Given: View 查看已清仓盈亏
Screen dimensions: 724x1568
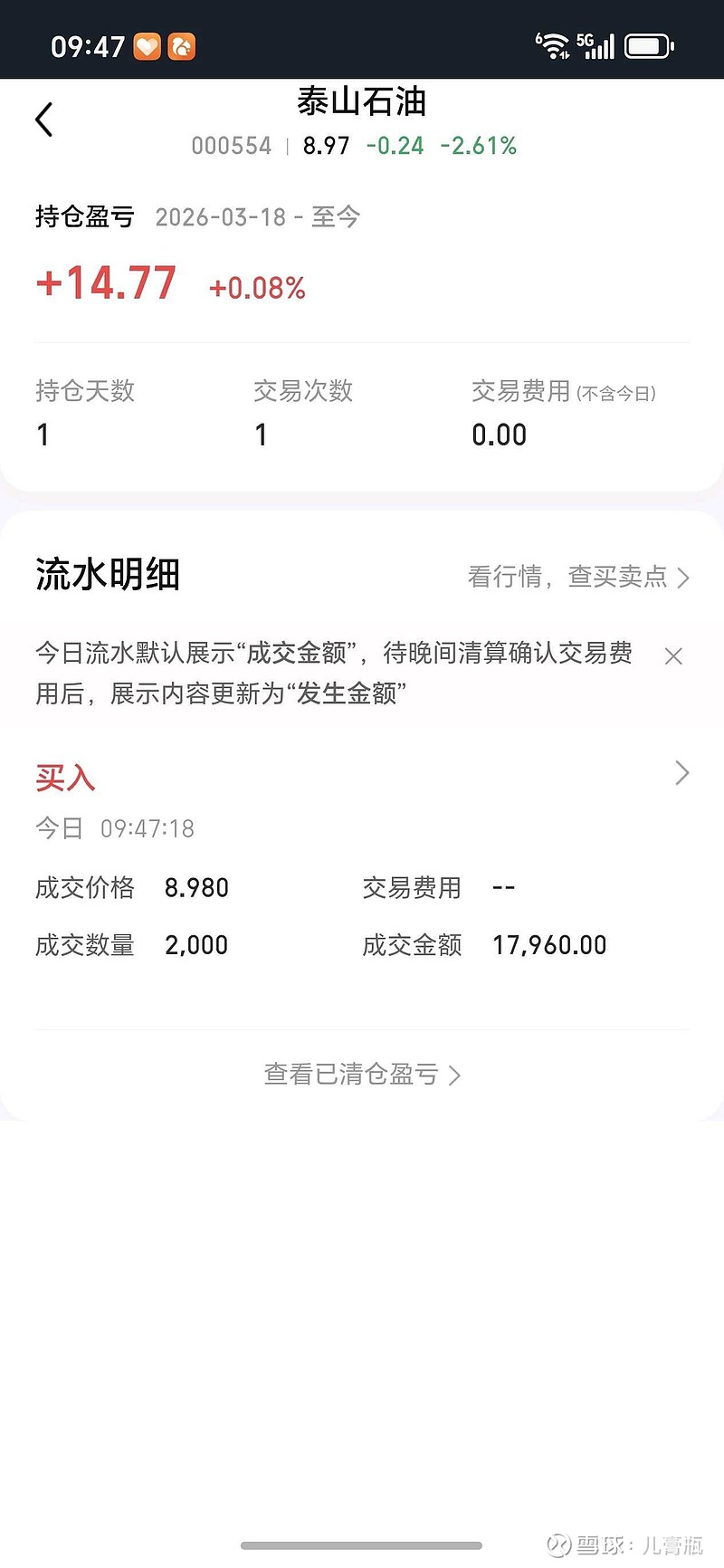Looking at the screenshot, I should (362, 1075).
